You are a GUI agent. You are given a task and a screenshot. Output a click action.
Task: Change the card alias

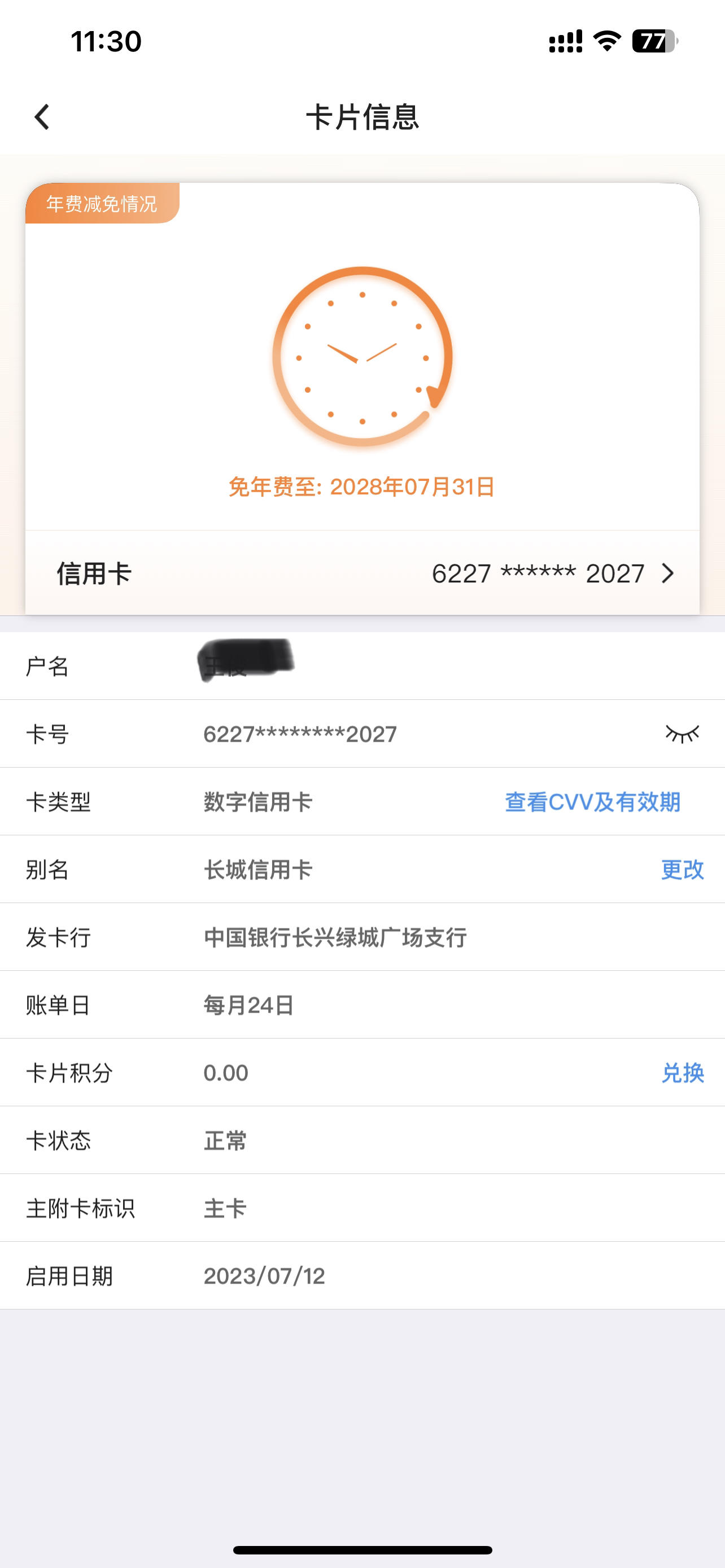[x=682, y=870]
